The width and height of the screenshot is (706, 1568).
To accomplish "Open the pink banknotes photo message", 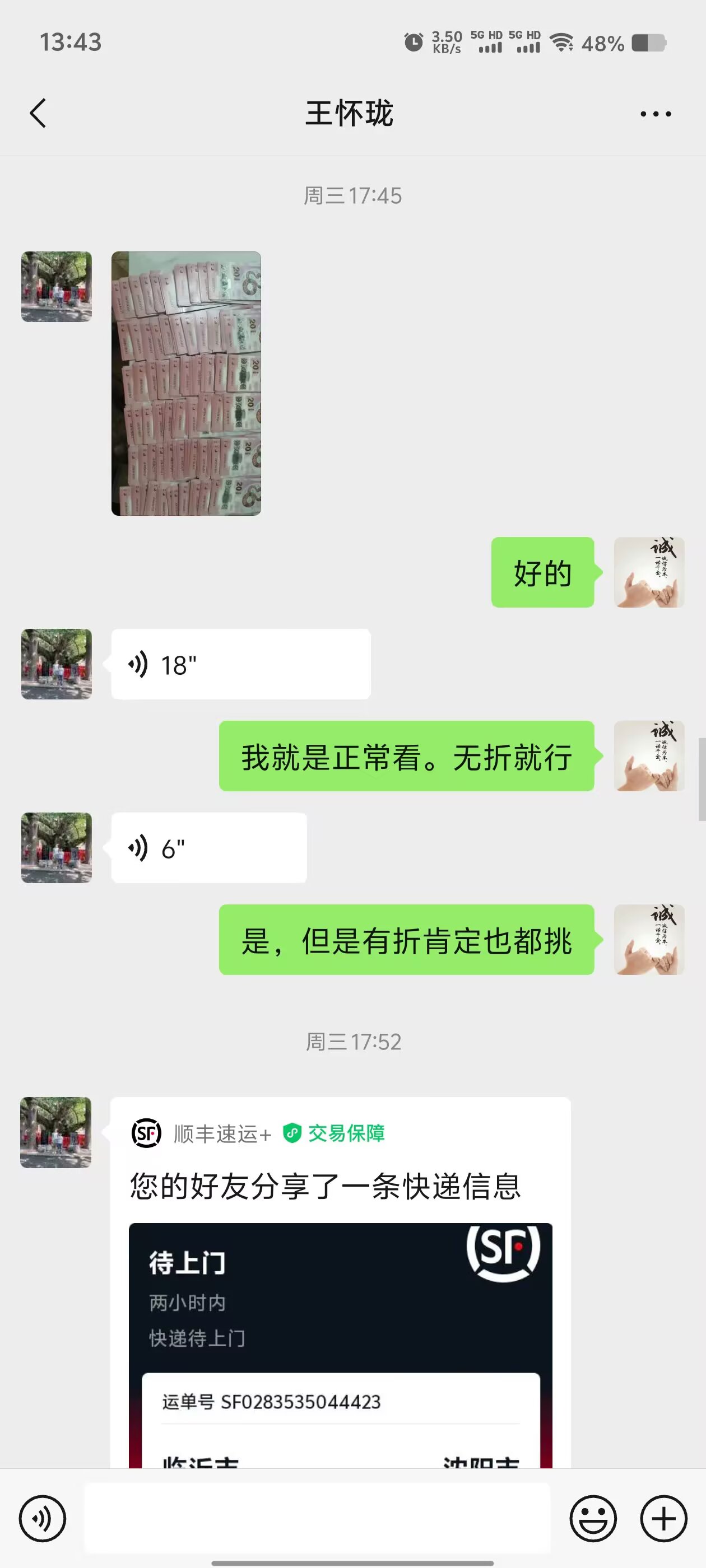I will point(187,384).
